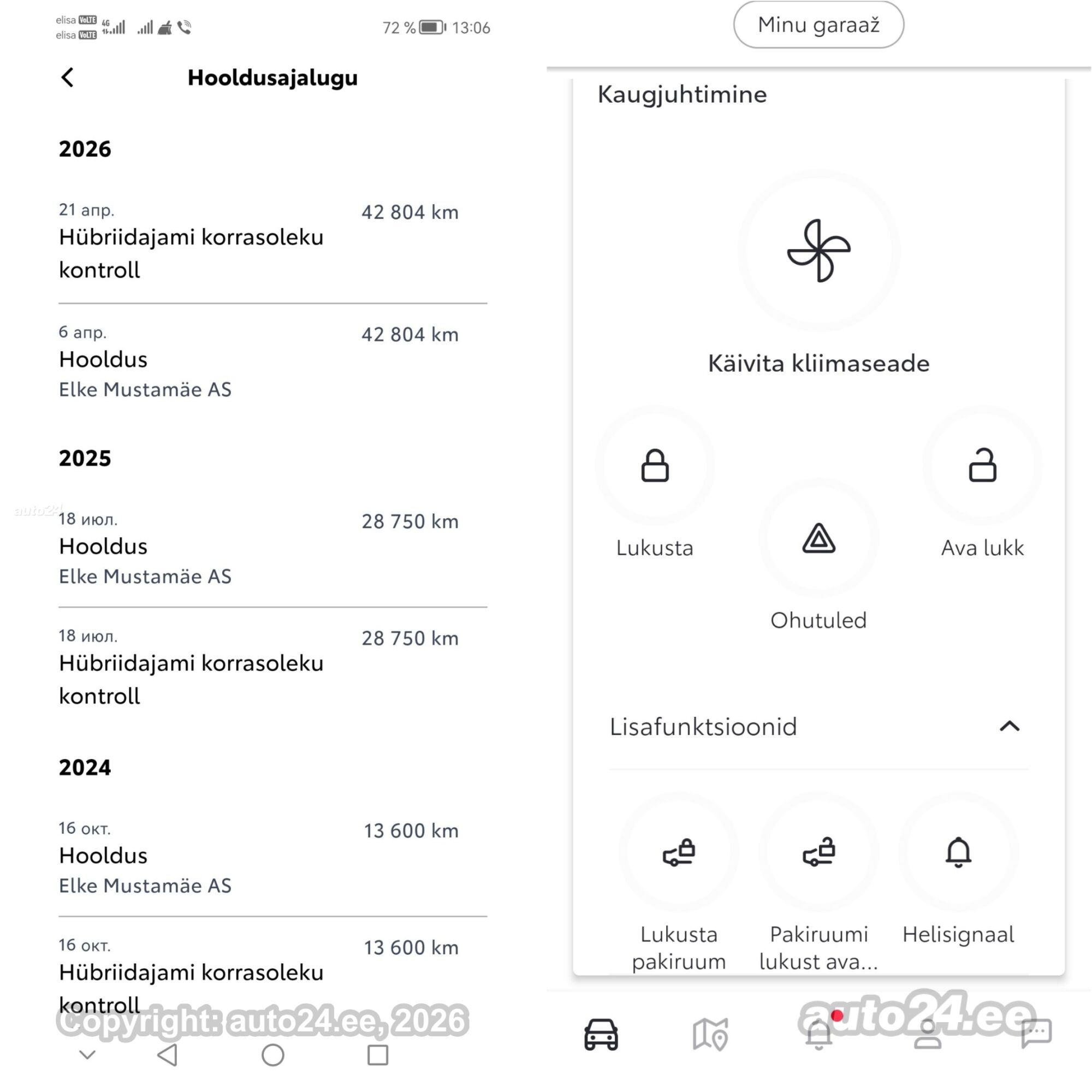Lock the trunk with Lukusta pakiruum

(x=679, y=852)
